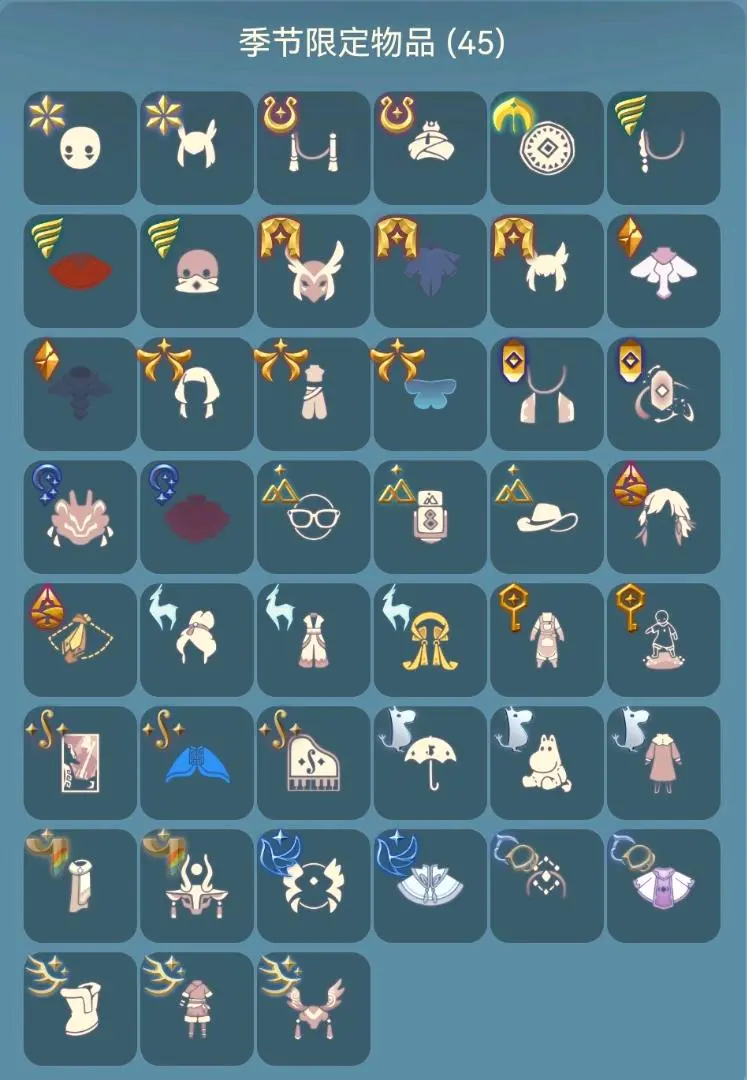Select the white face mask item
The width and height of the screenshot is (747, 1080).
tap(80, 147)
